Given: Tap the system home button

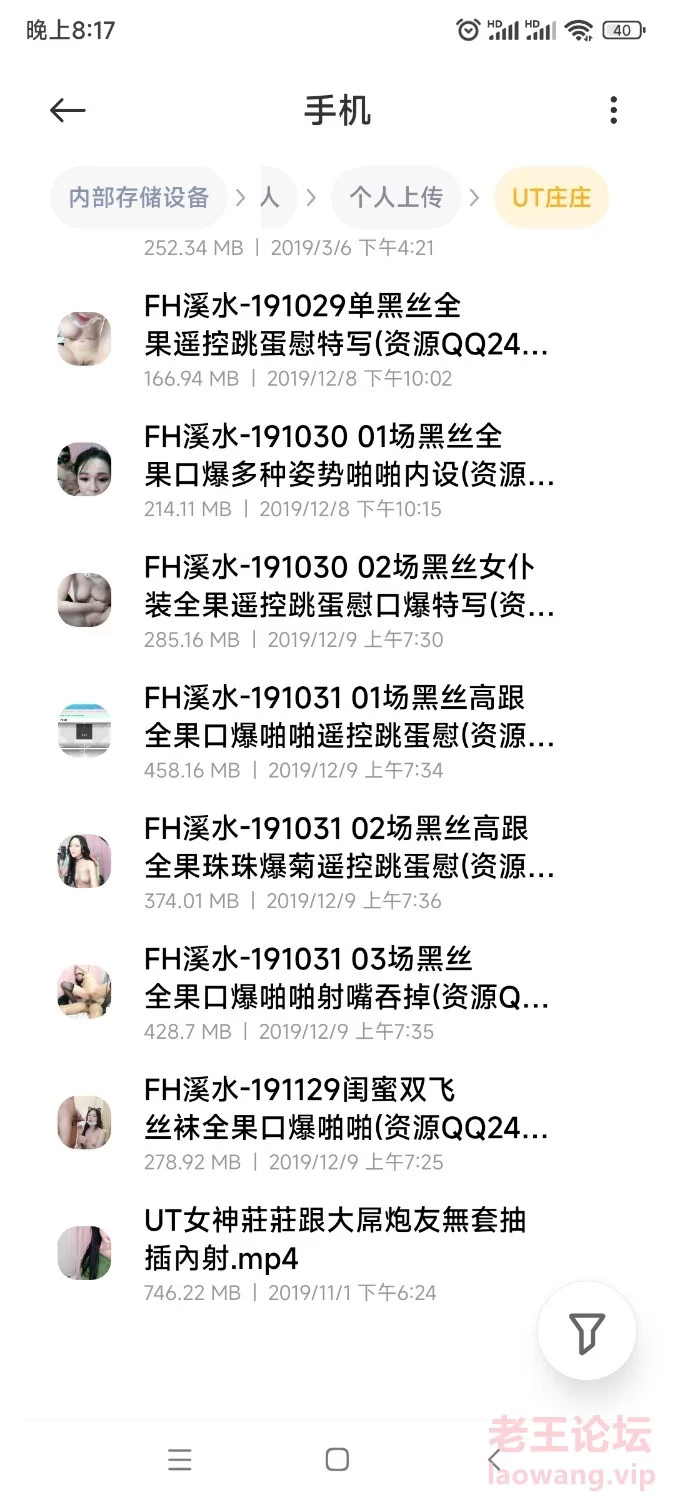Looking at the screenshot, I should [337, 1459].
